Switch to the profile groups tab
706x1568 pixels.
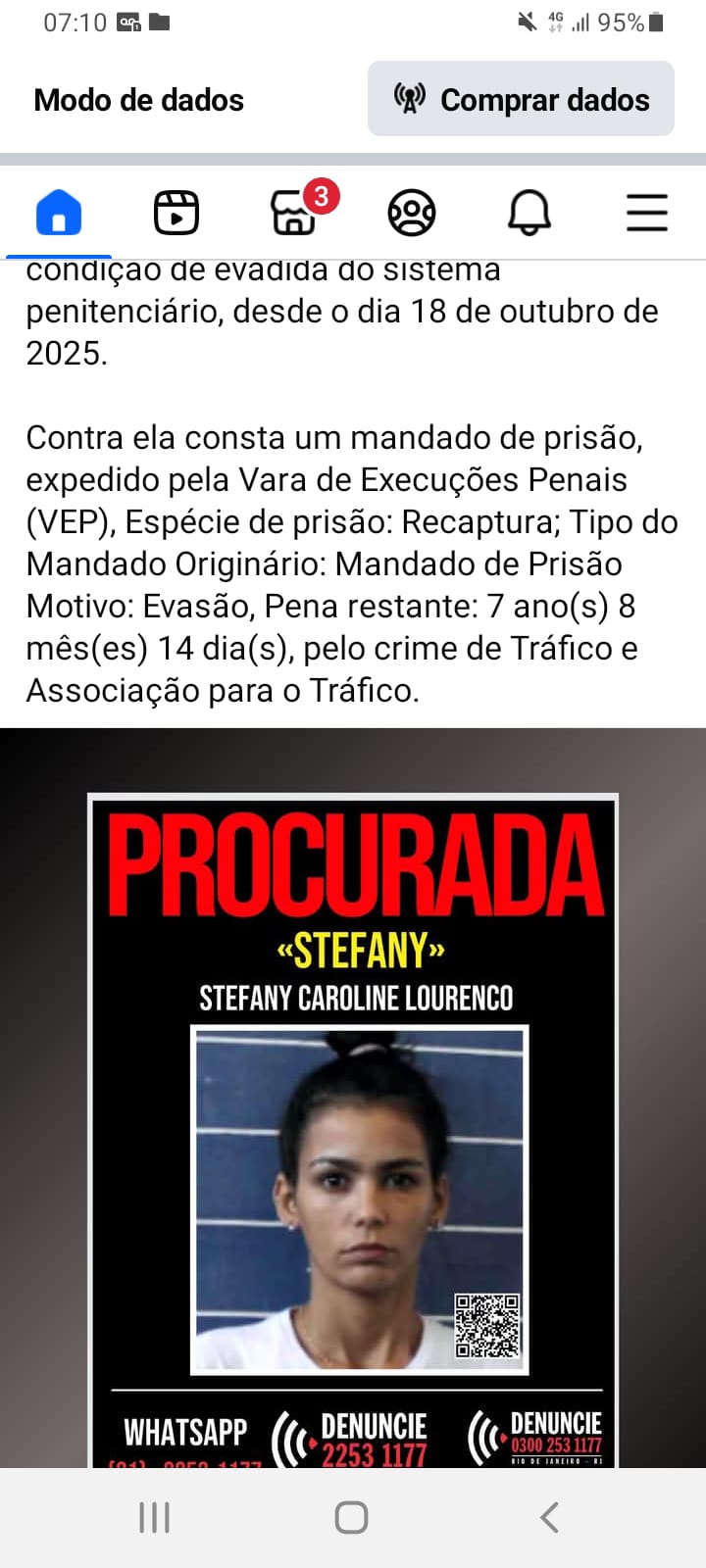point(412,212)
